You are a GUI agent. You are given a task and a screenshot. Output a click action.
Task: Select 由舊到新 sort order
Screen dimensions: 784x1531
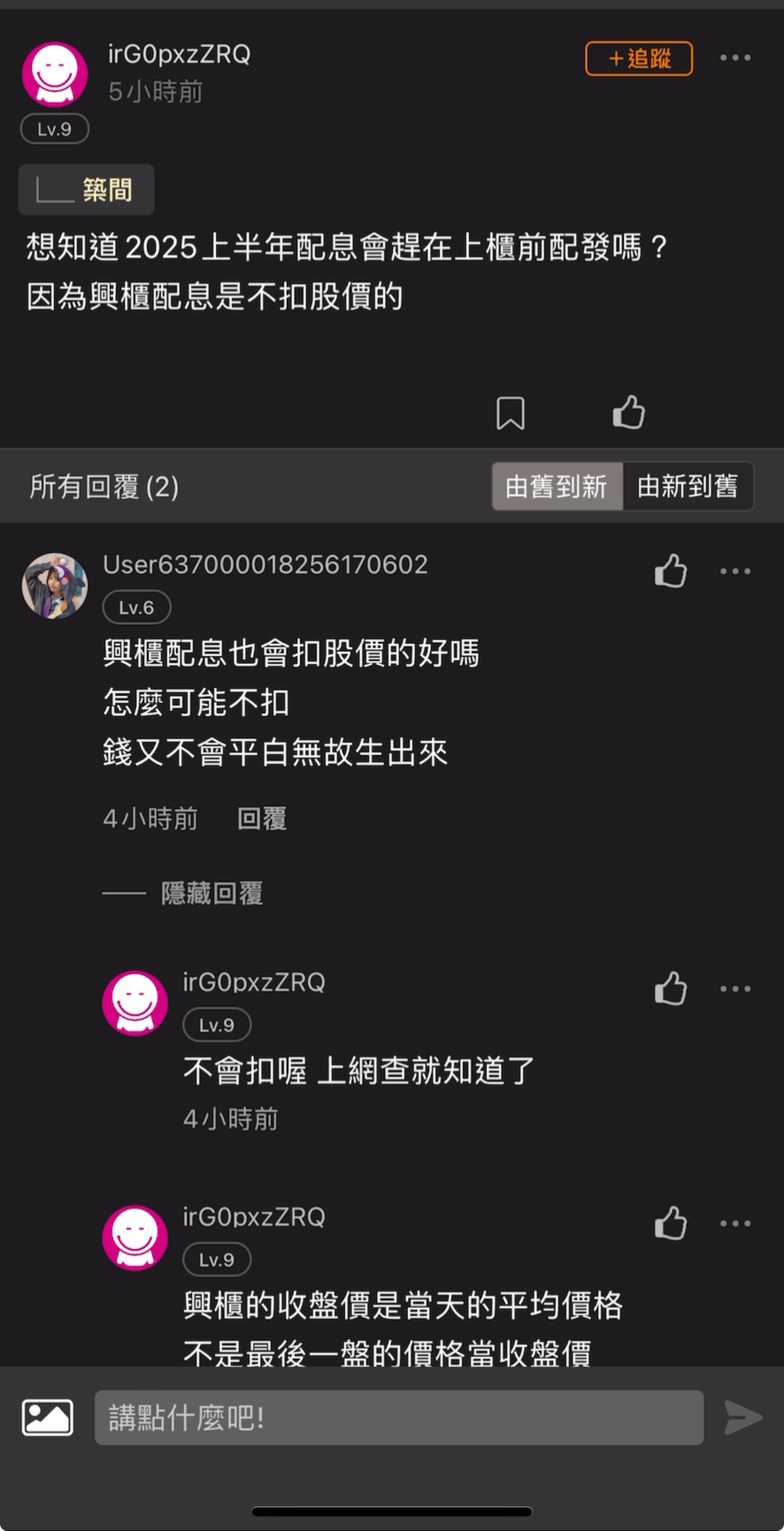click(x=556, y=486)
